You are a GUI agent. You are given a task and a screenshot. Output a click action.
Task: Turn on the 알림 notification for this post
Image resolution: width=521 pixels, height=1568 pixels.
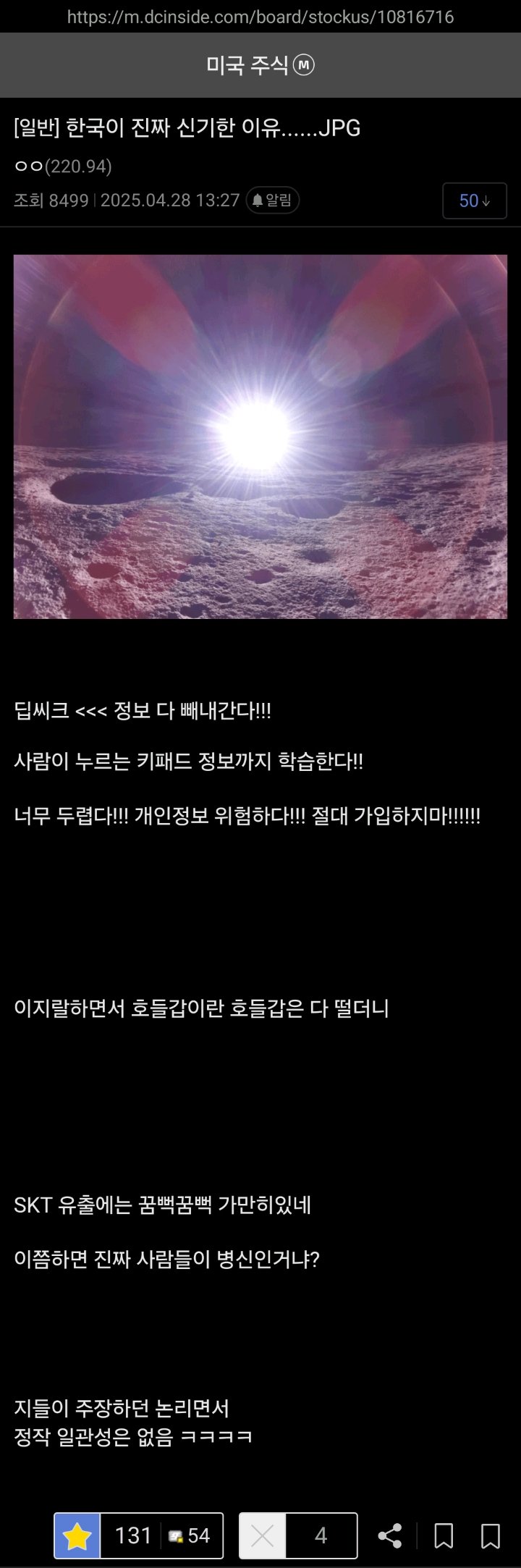(x=273, y=201)
